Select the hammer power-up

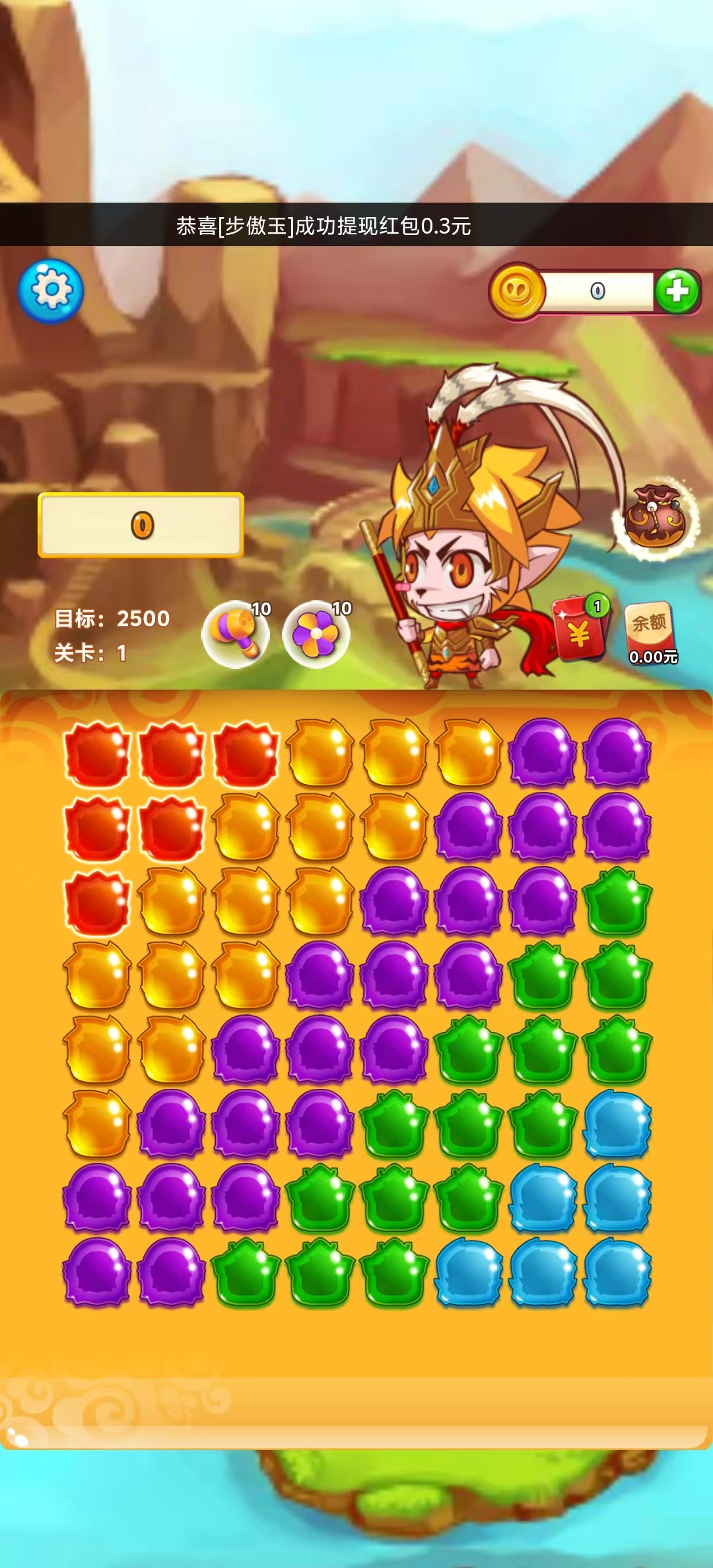236,634
